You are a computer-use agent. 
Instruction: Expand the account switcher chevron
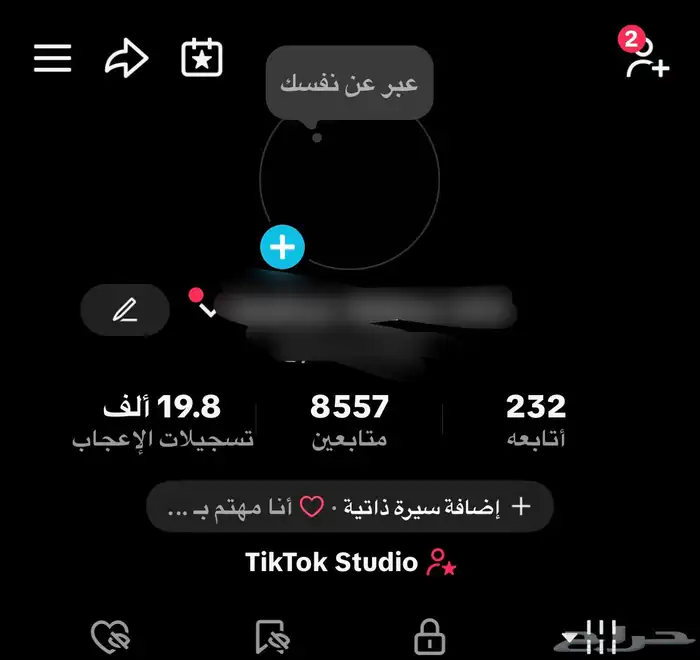(x=208, y=311)
